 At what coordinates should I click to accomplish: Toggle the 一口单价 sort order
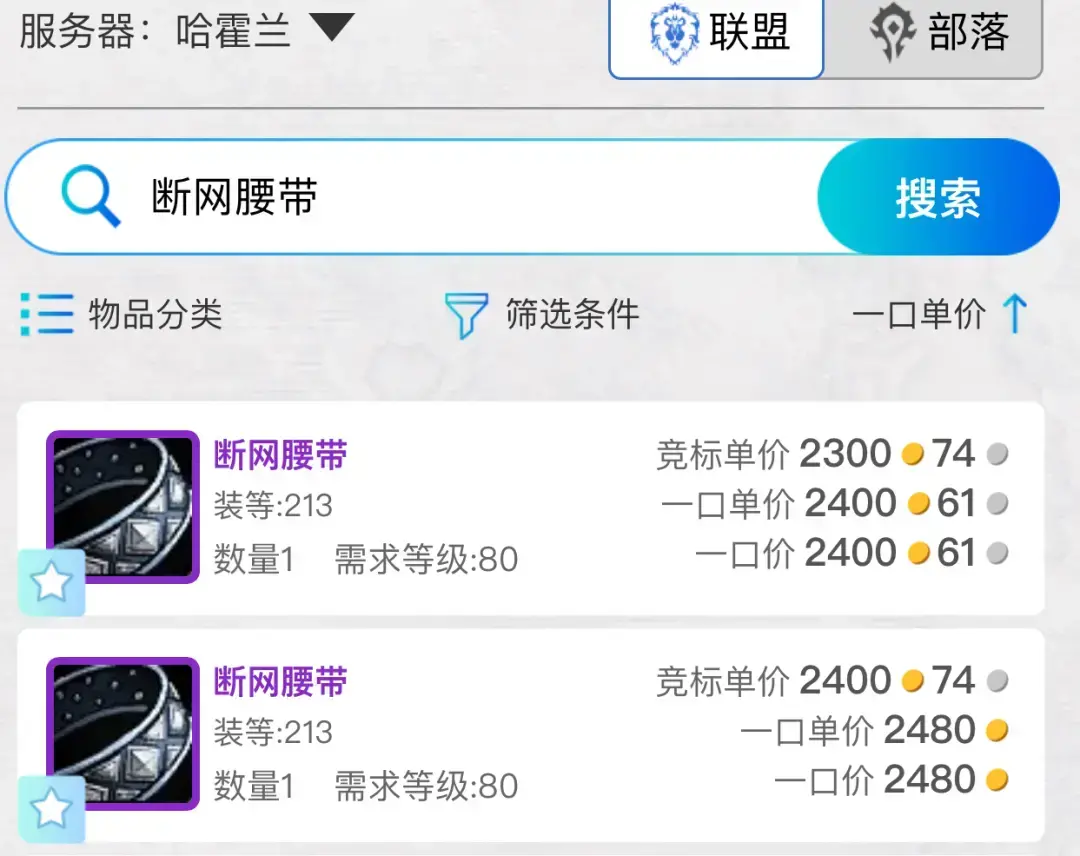coord(940,315)
